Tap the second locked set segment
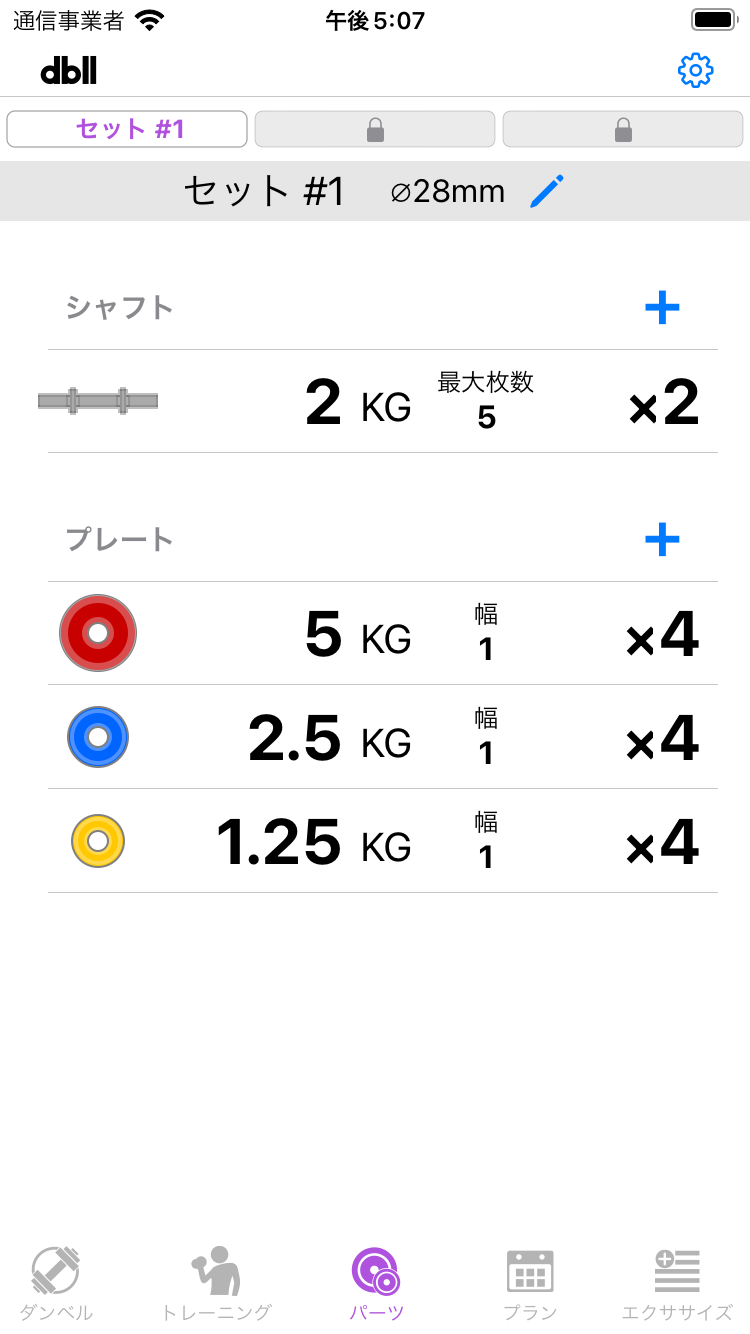750x1334 pixels. [x=375, y=129]
